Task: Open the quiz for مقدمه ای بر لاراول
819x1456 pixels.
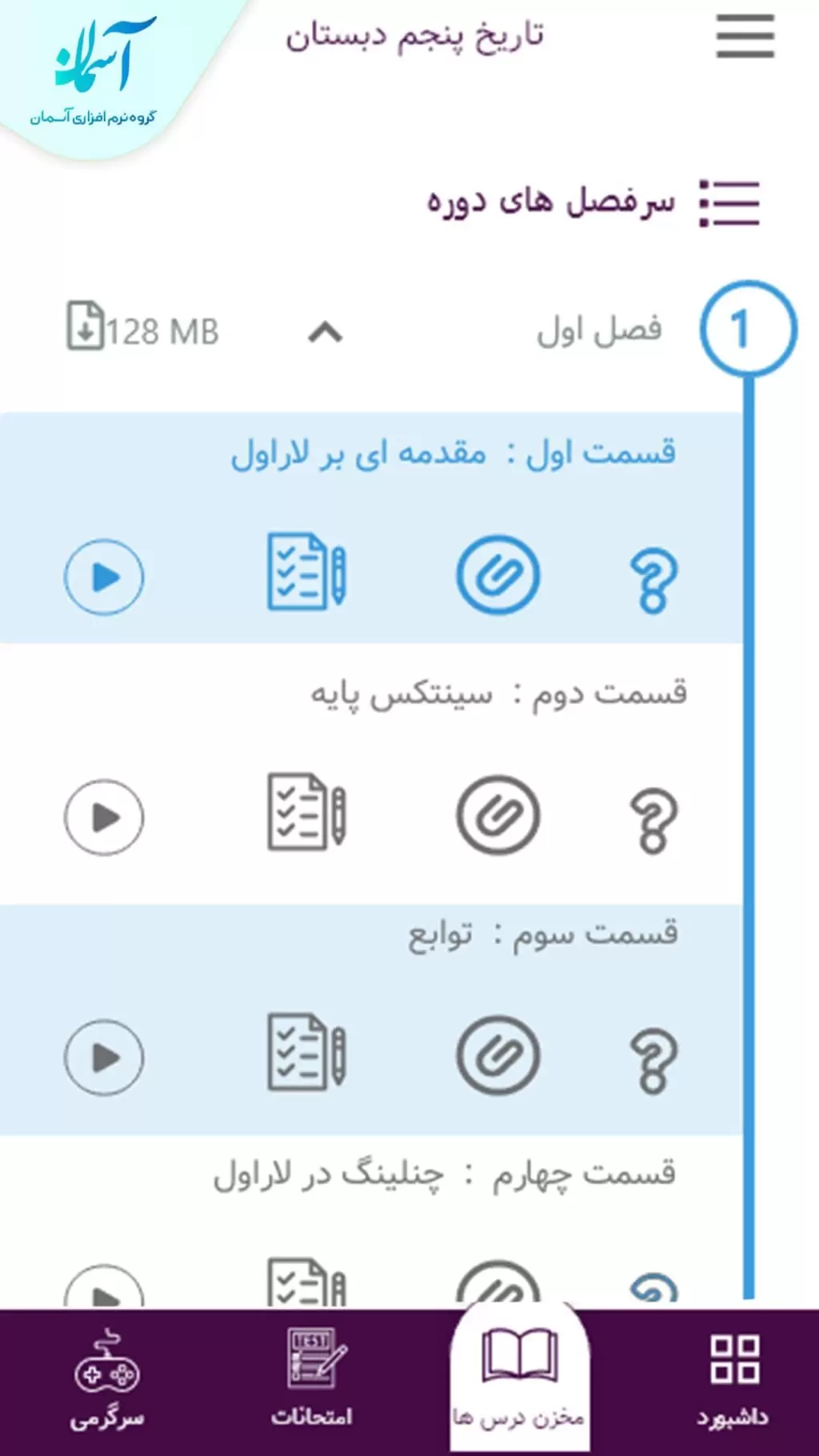Action: [306, 571]
